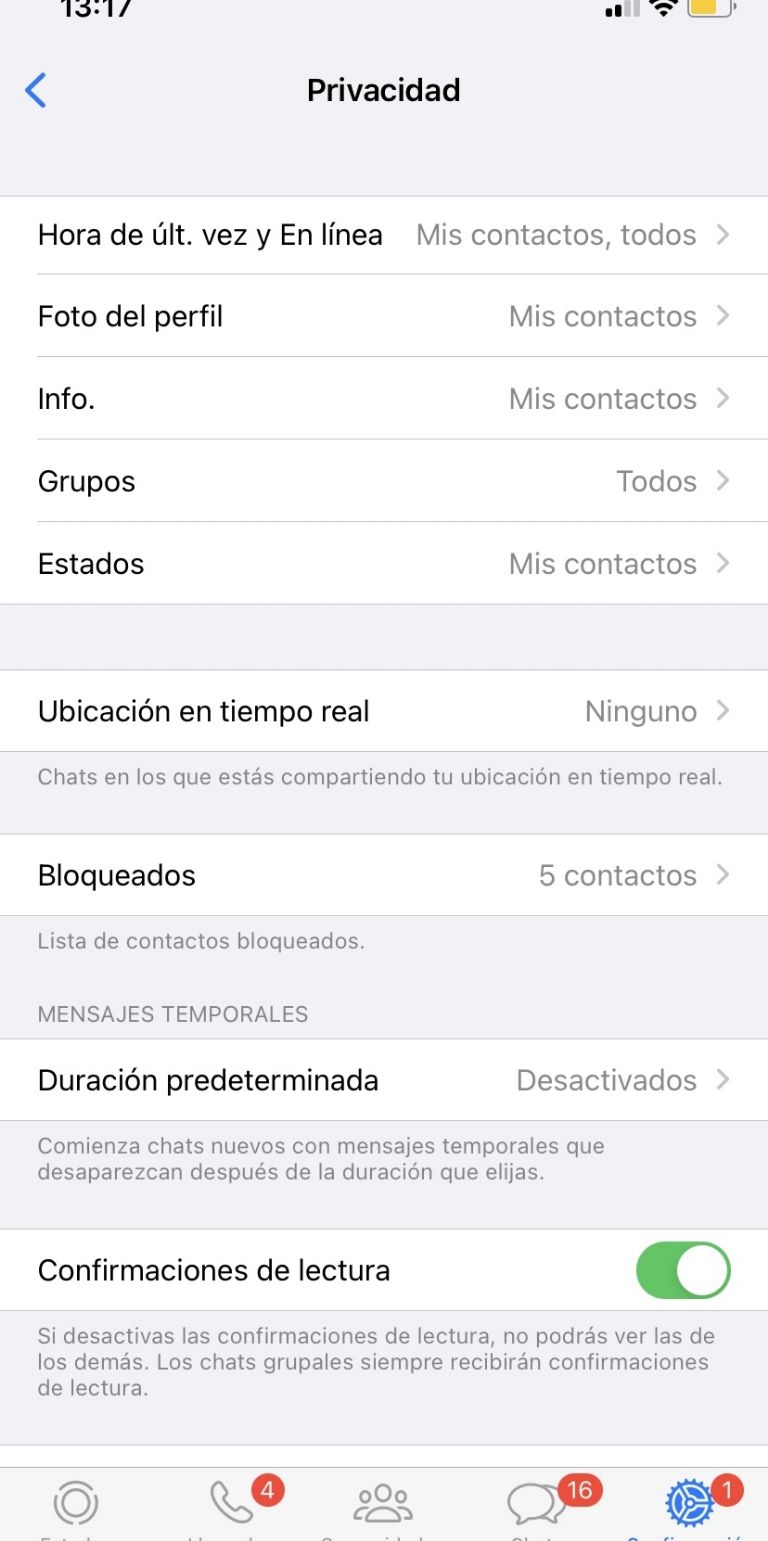
Task: Open Grupos privacy setting
Action: pyautogui.click(x=384, y=481)
